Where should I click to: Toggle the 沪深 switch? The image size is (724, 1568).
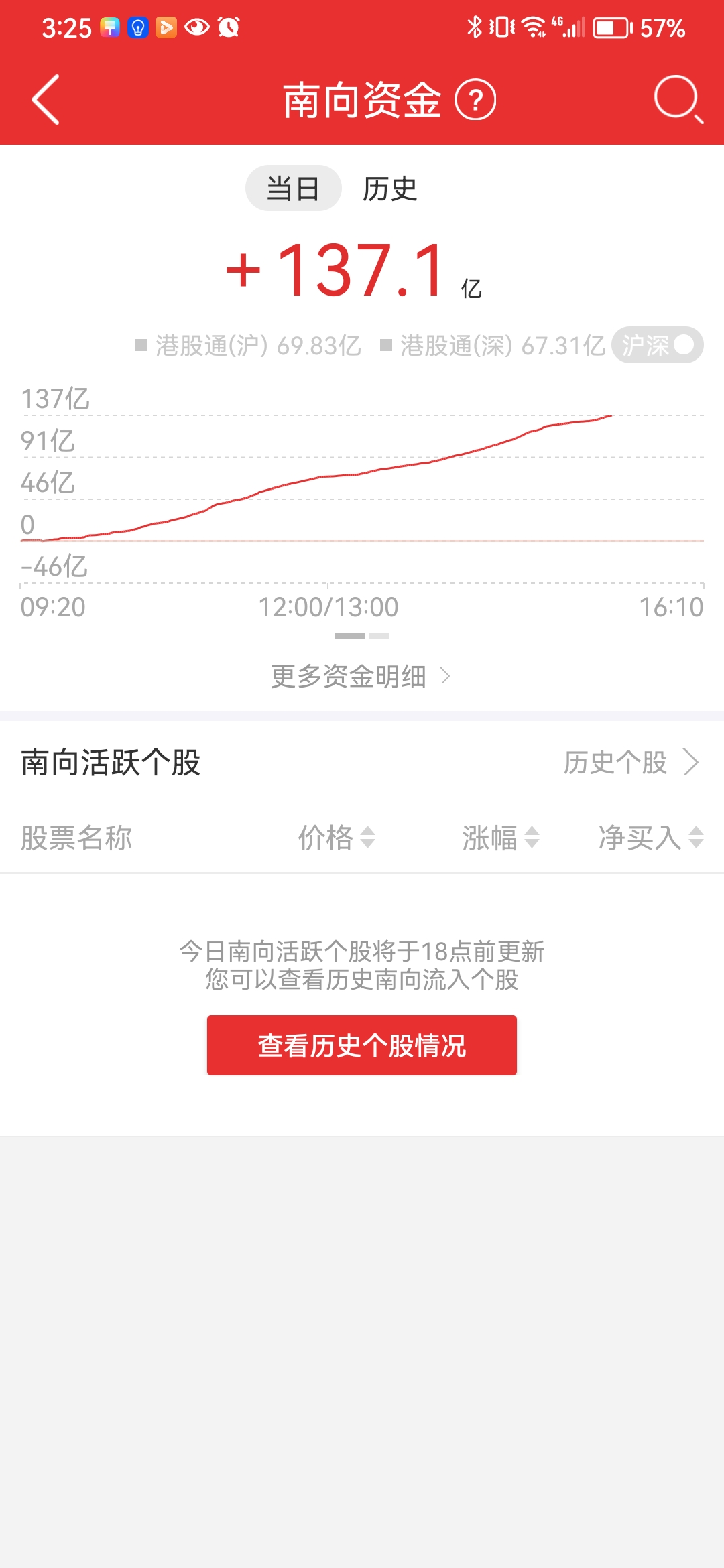(x=657, y=345)
